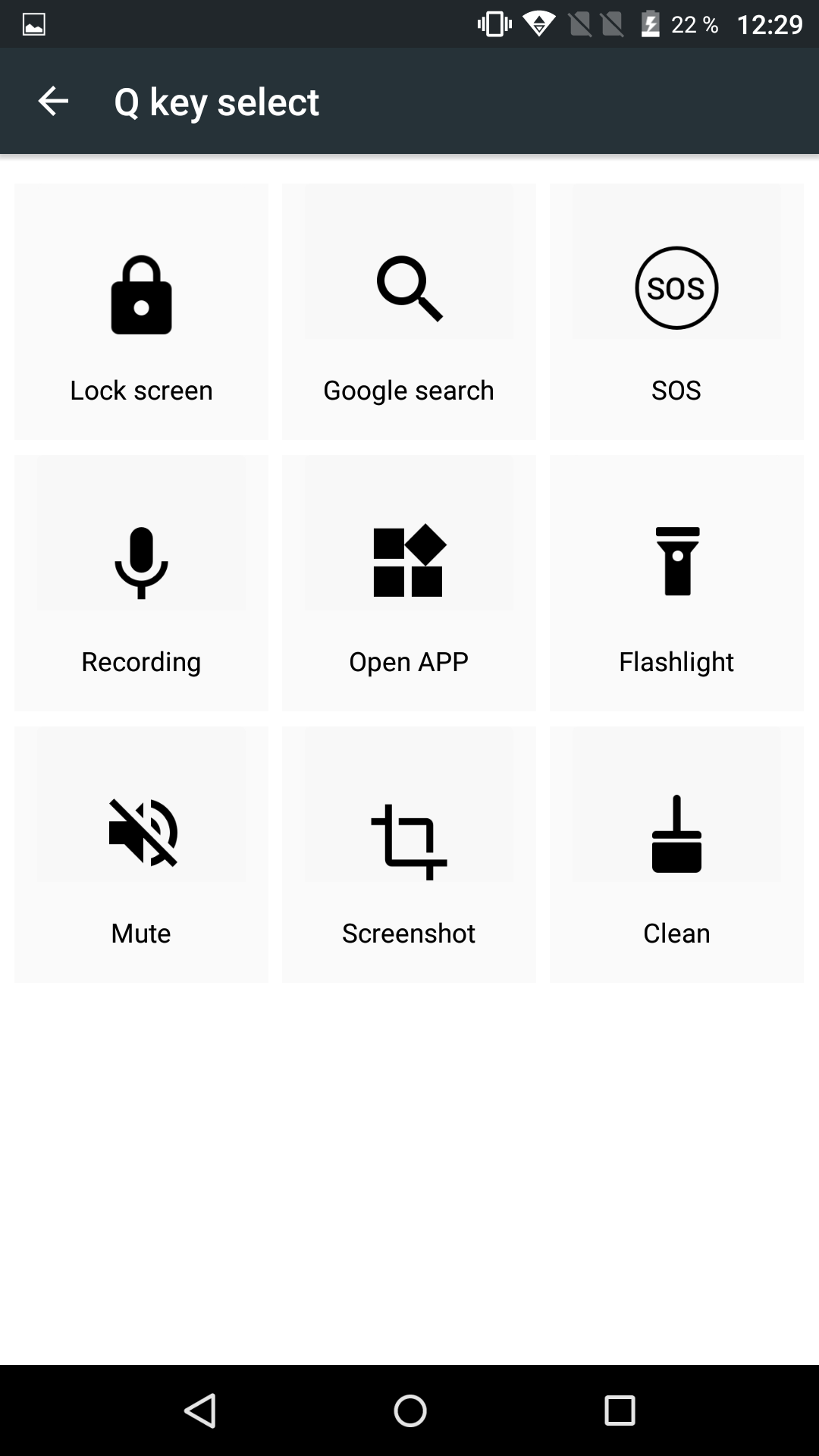Choose Google search for Q key
819x1456 pixels.
click(x=409, y=311)
